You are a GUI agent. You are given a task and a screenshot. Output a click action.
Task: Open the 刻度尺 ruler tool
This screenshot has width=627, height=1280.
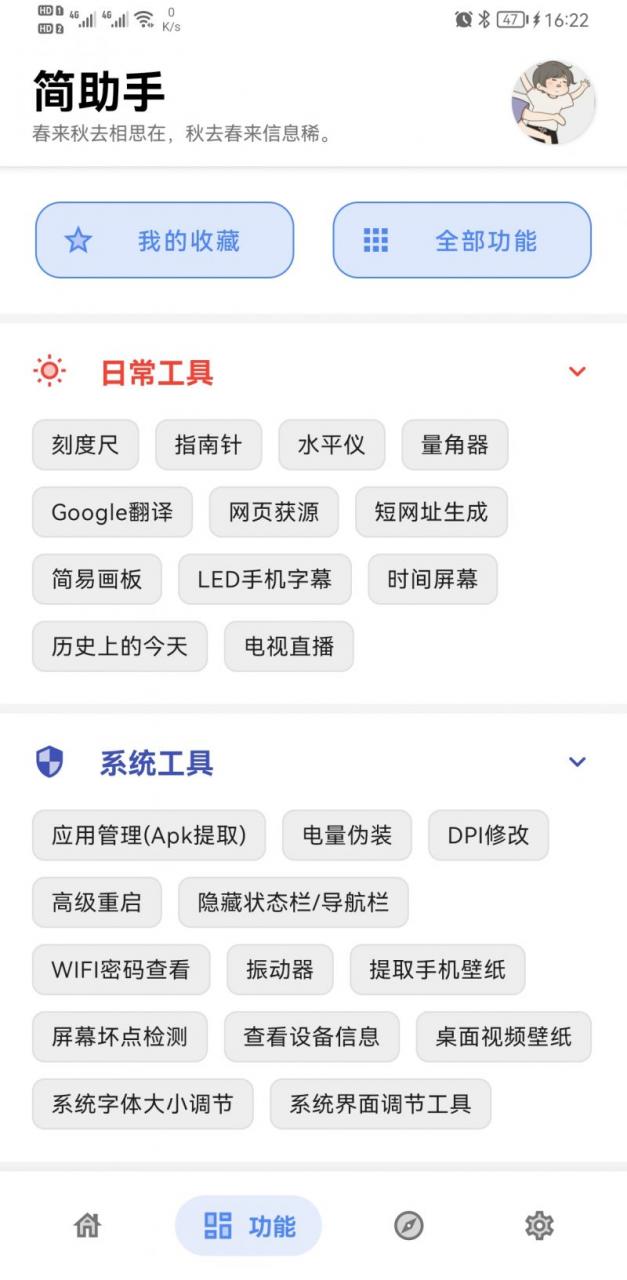85,445
